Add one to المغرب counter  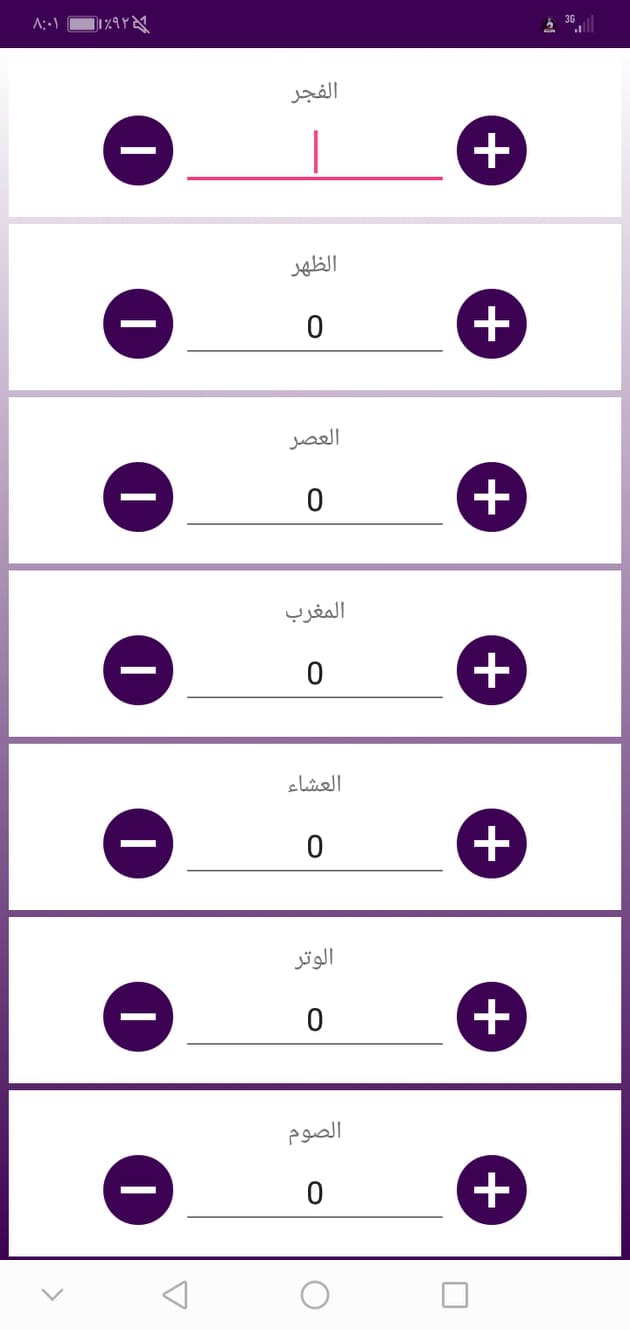(491, 670)
